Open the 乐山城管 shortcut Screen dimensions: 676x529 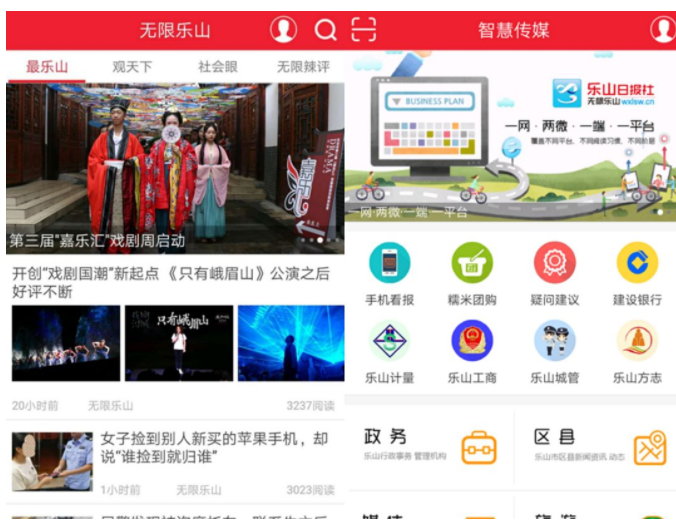coord(554,351)
